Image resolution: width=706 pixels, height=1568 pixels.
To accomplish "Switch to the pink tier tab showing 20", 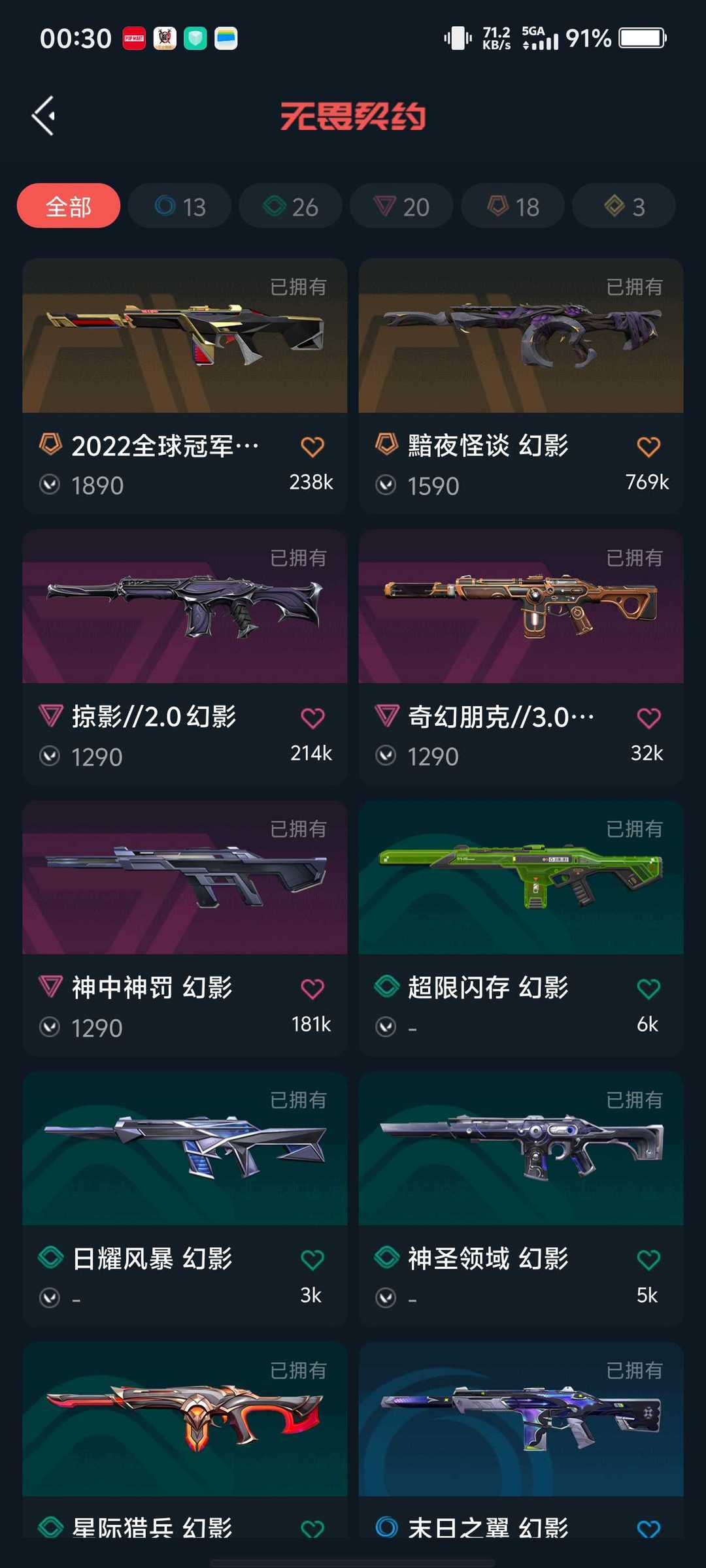I will click(401, 206).
